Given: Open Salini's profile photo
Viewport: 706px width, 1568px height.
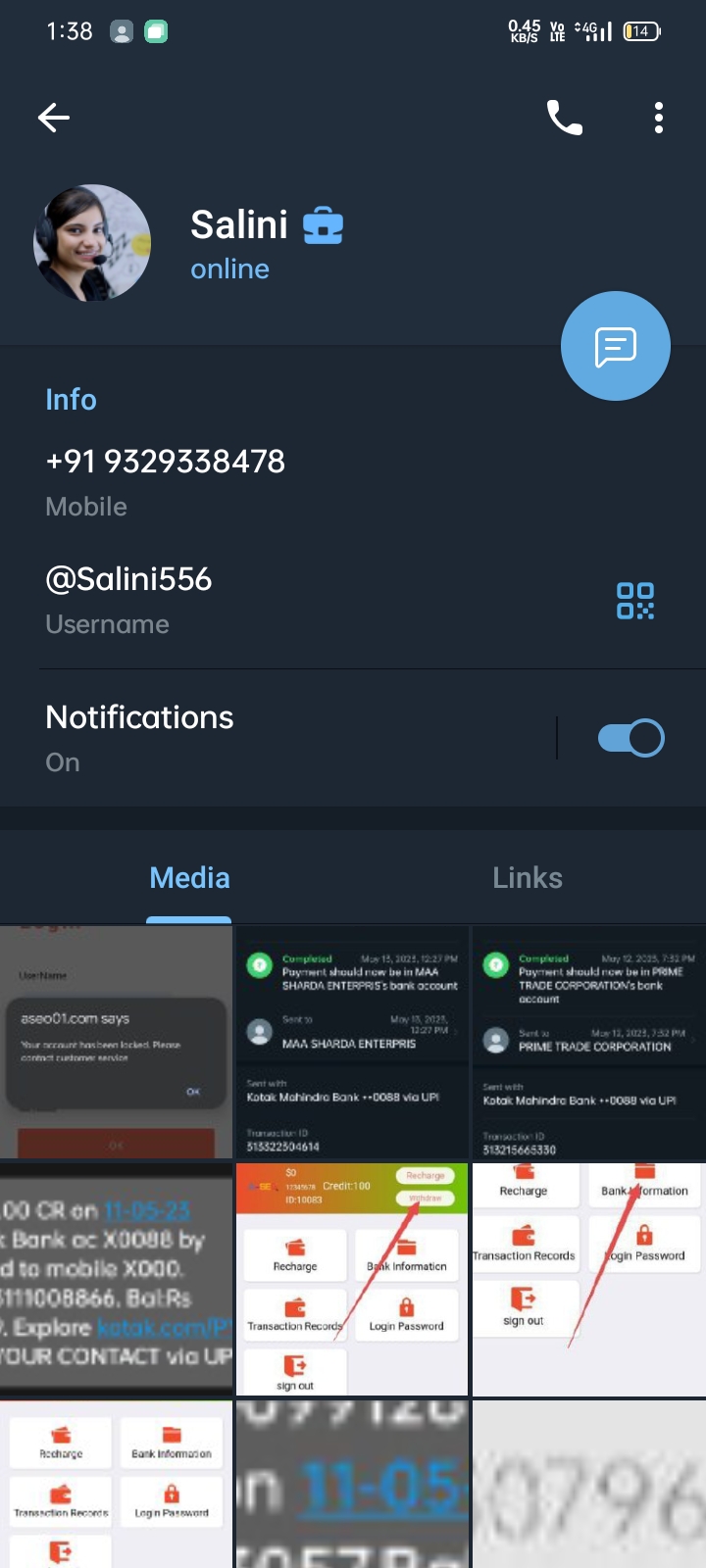Looking at the screenshot, I should [92, 243].
